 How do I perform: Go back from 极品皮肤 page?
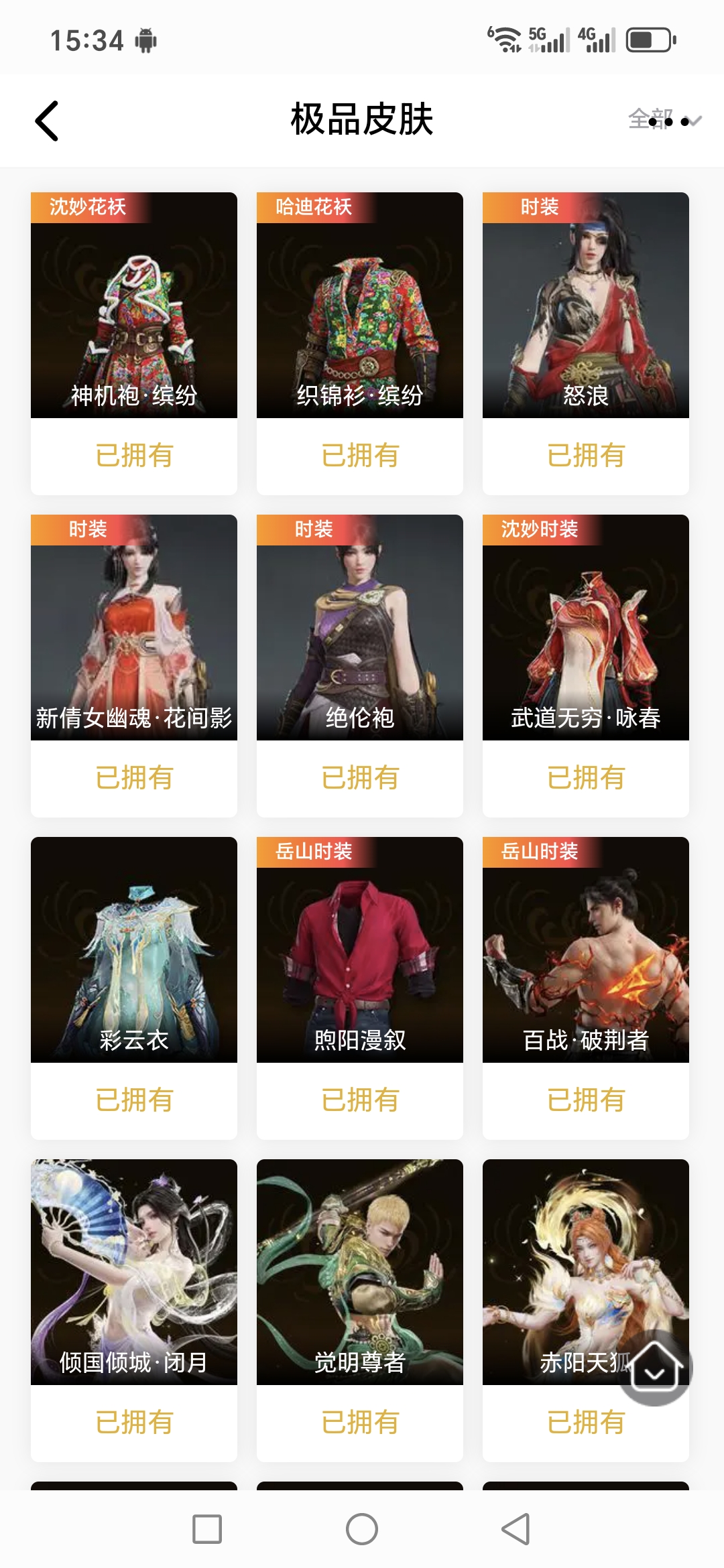tap(47, 121)
